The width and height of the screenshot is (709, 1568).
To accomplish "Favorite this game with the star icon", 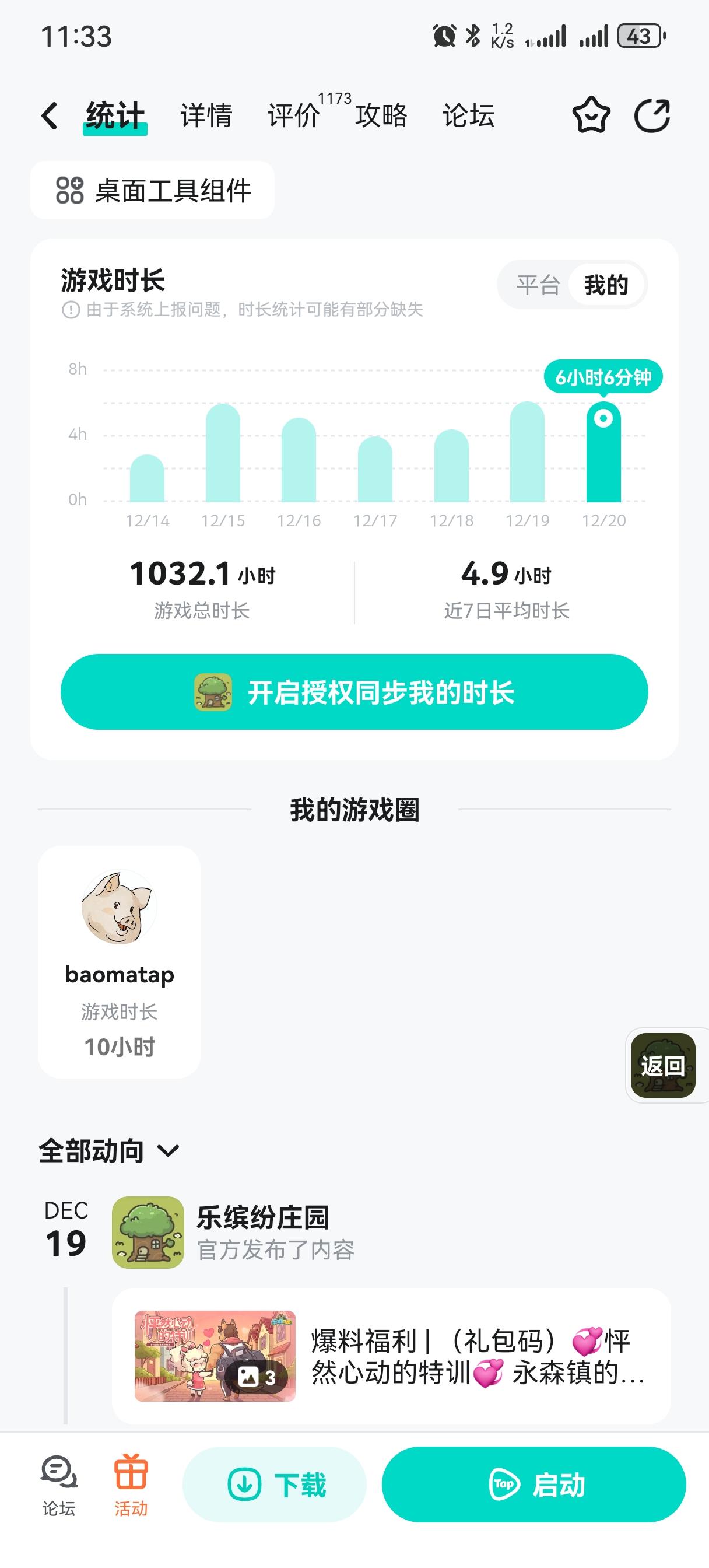I will [591, 116].
